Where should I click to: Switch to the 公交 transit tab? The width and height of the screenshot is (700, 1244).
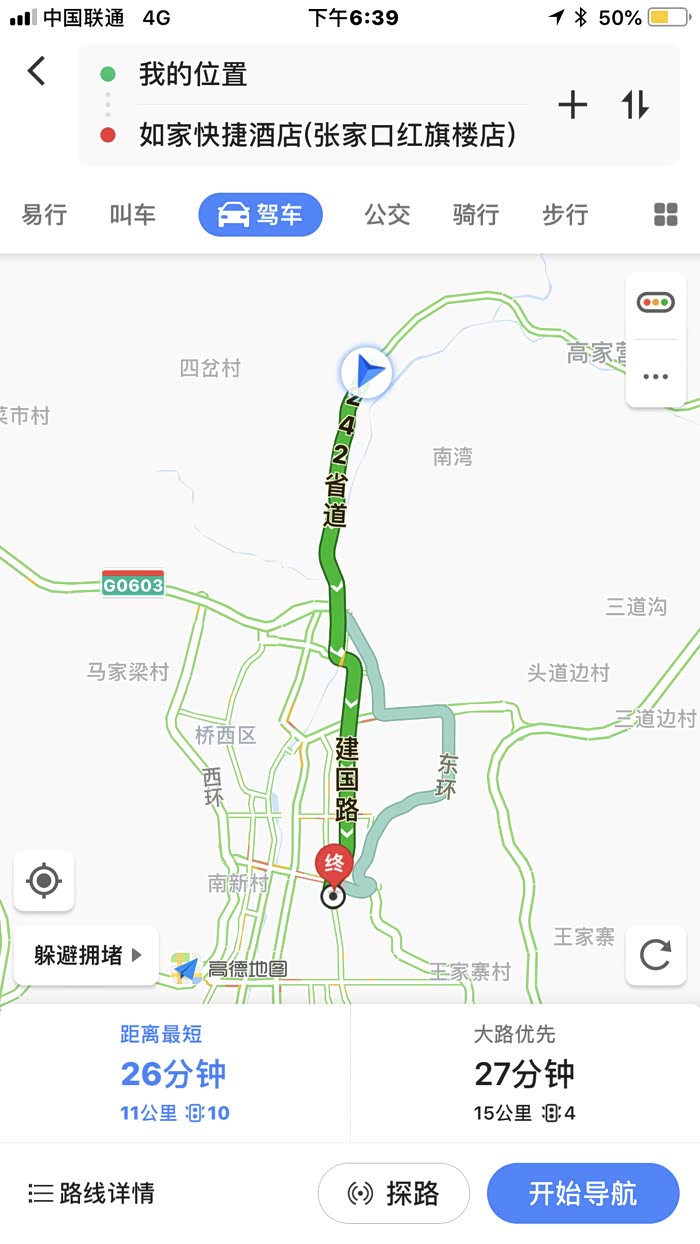point(387,215)
